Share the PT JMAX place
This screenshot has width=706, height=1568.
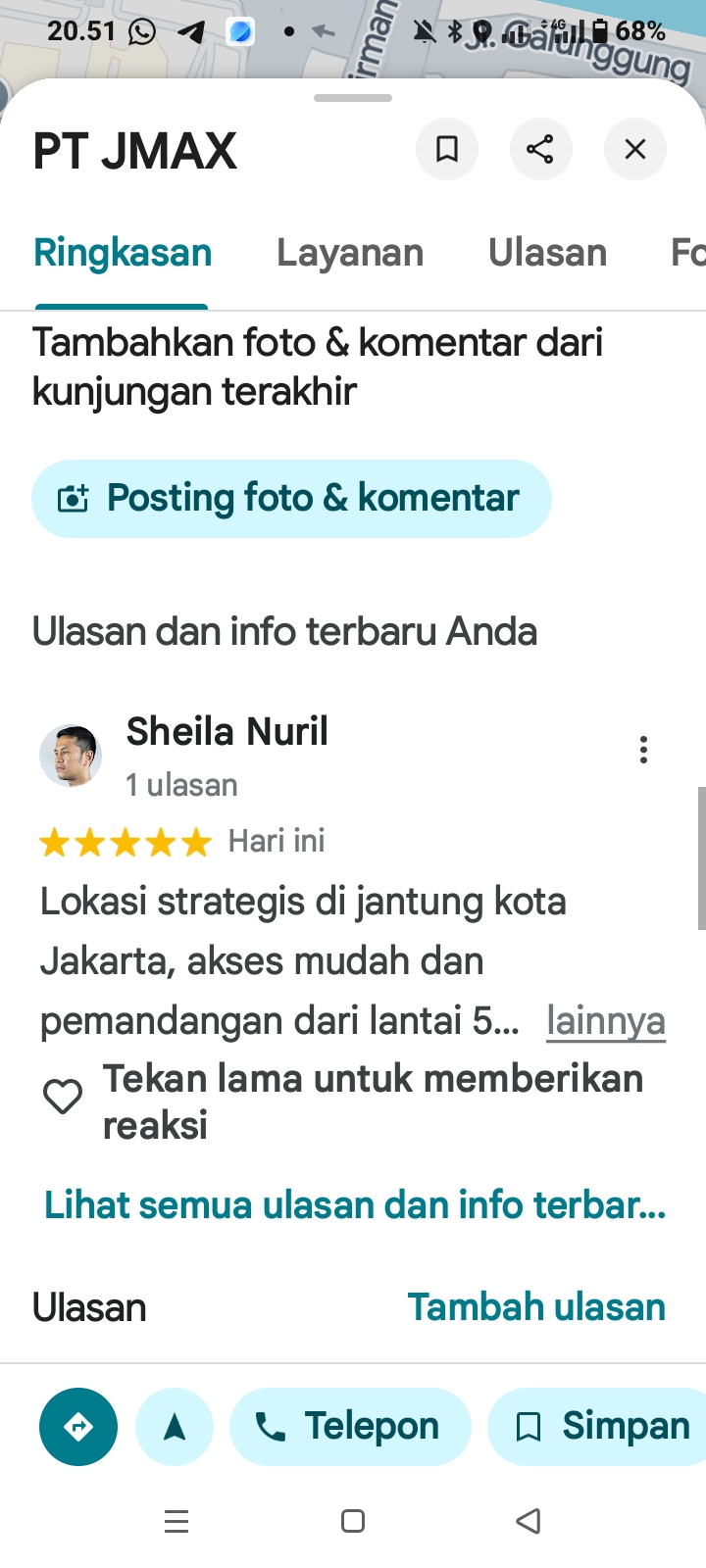540,149
